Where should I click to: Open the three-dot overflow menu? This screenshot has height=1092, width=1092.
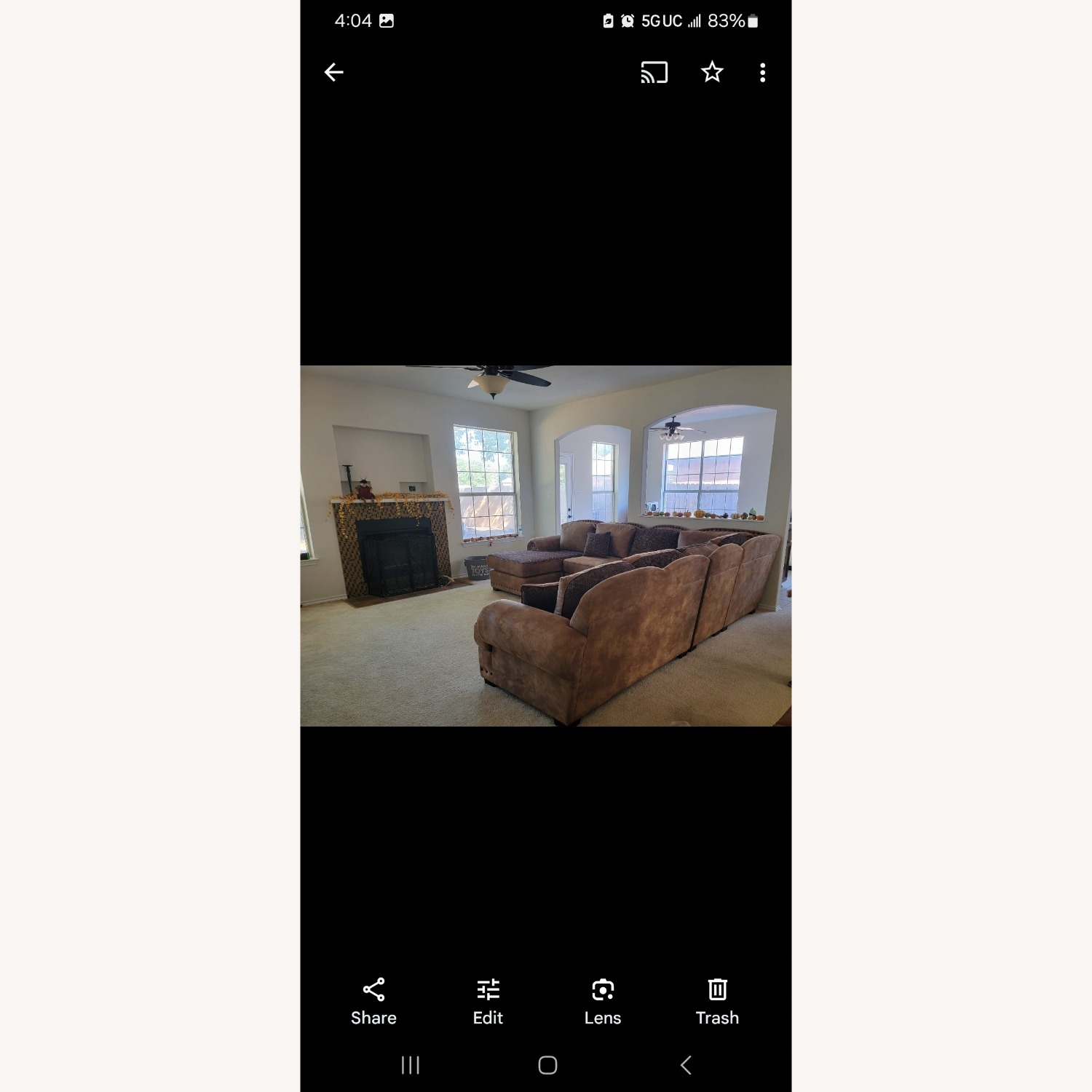click(762, 72)
